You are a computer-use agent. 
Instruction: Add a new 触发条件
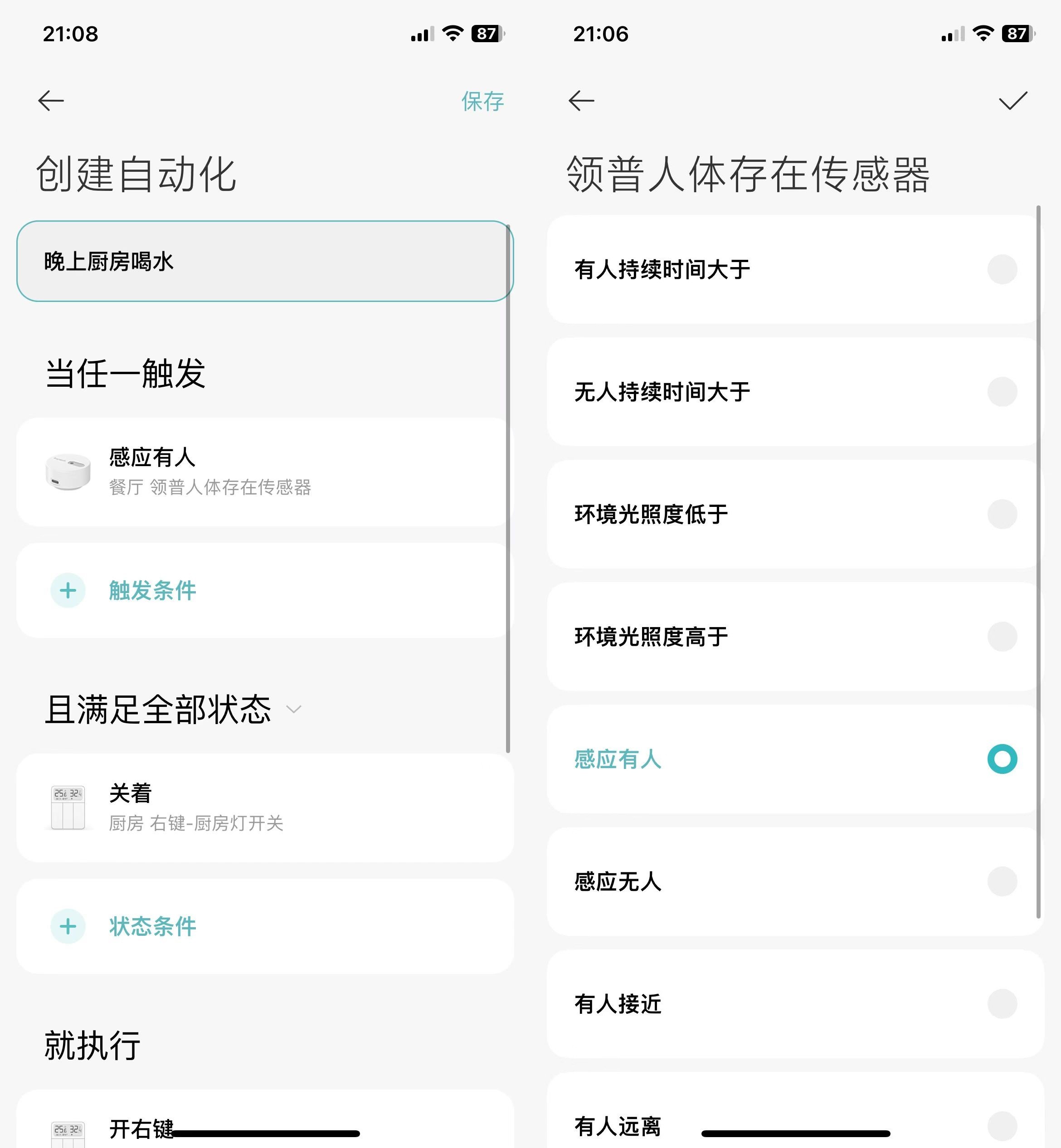coord(152,590)
